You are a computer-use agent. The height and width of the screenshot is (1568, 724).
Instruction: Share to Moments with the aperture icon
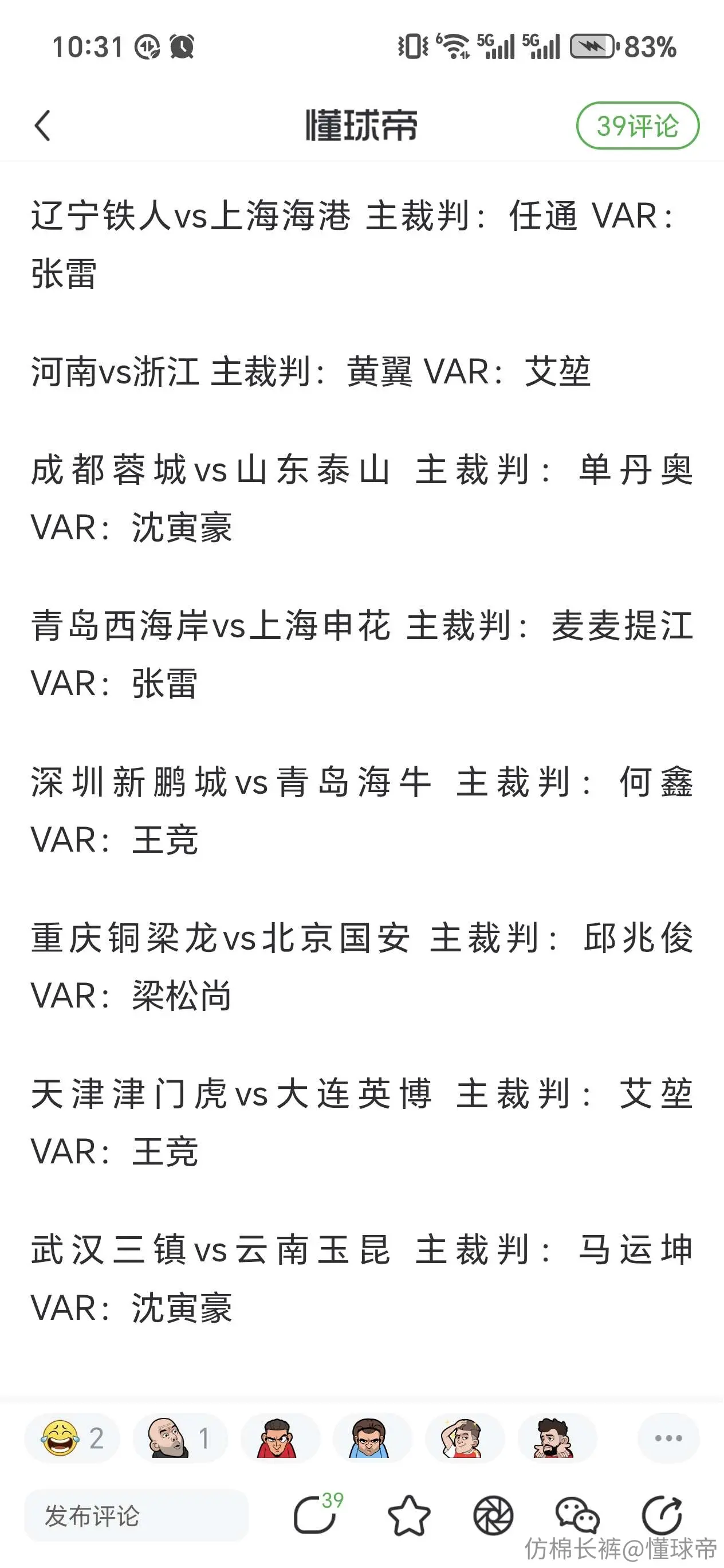(493, 1516)
